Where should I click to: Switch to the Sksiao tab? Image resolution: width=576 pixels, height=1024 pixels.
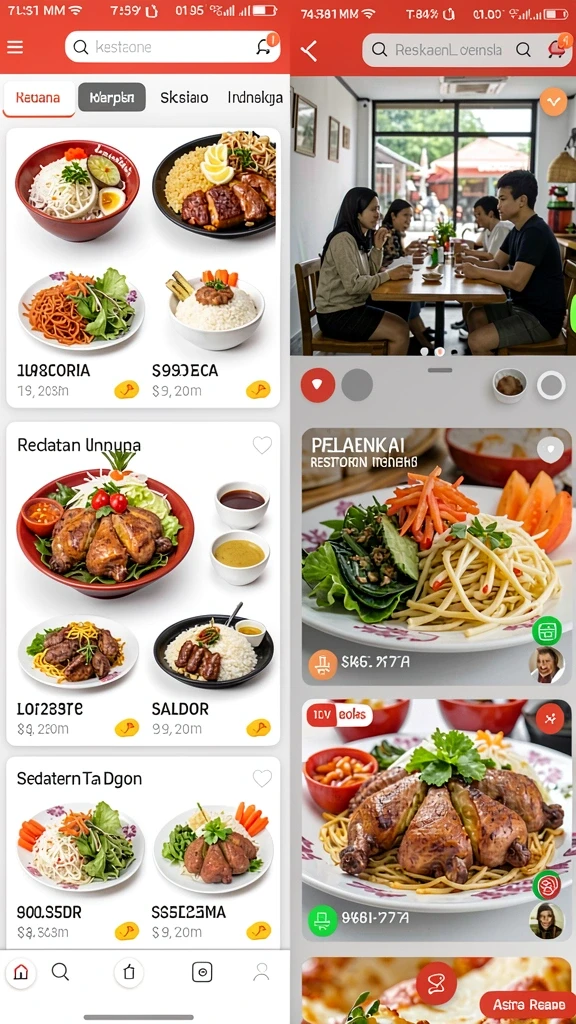coord(184,97)
